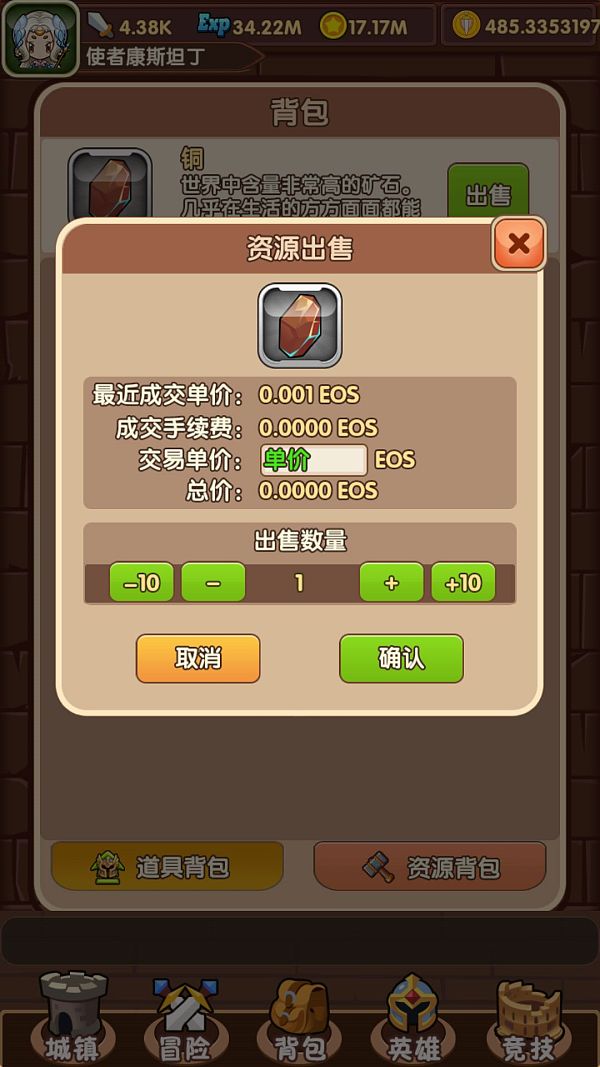This screenshot has height=1067, width=600.
Task: Decrease sell quantity by 10
Action: pos(141,583)
